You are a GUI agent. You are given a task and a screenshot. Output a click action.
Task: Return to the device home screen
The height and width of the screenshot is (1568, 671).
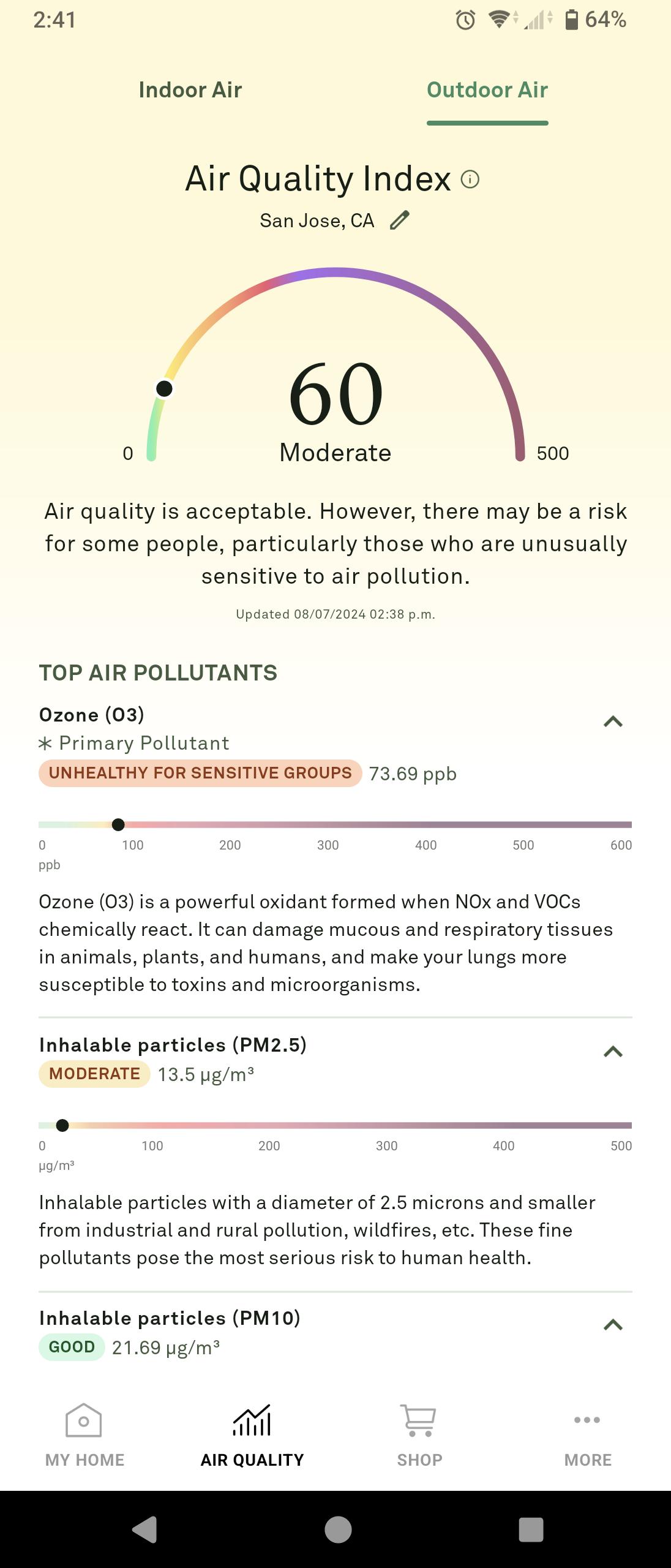point(338,1529)
